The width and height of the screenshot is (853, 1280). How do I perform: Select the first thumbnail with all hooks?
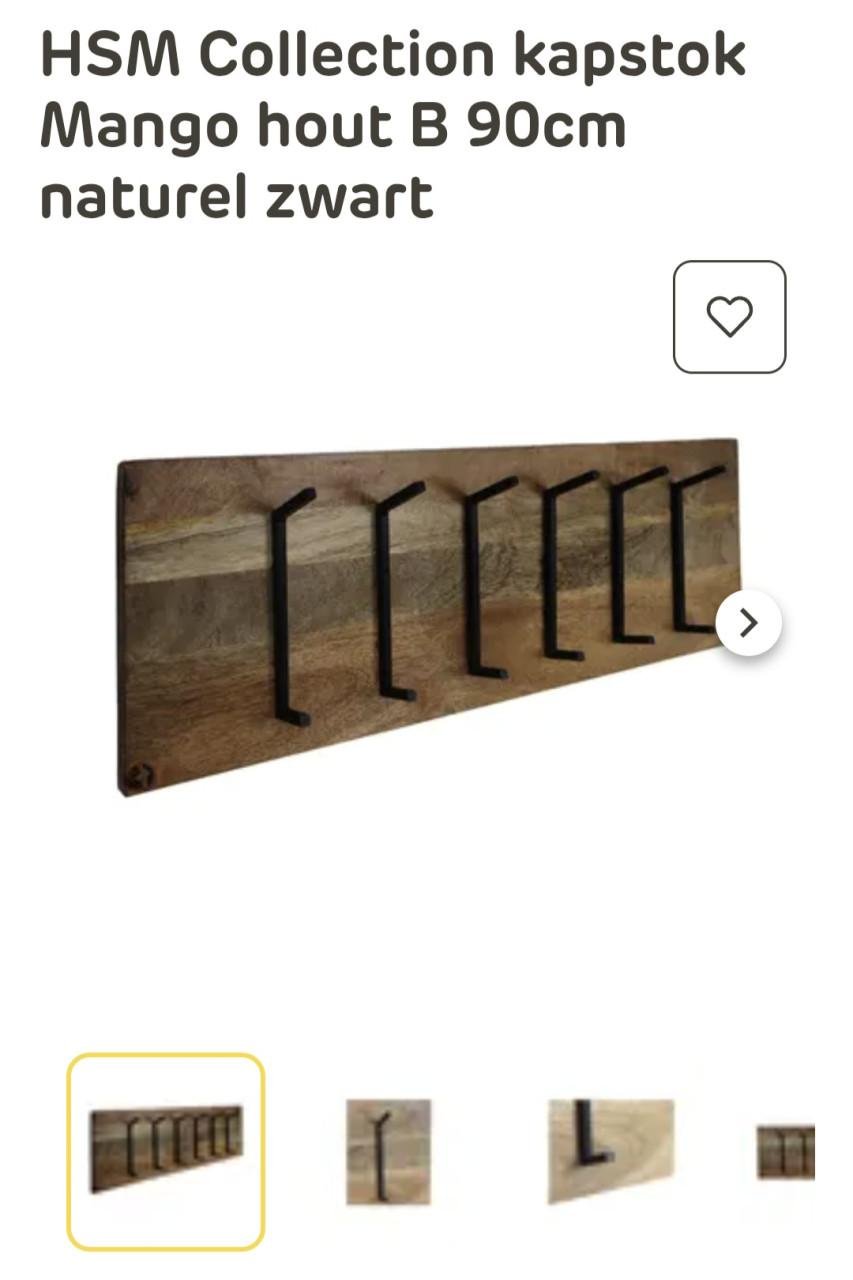(166, 1151)
